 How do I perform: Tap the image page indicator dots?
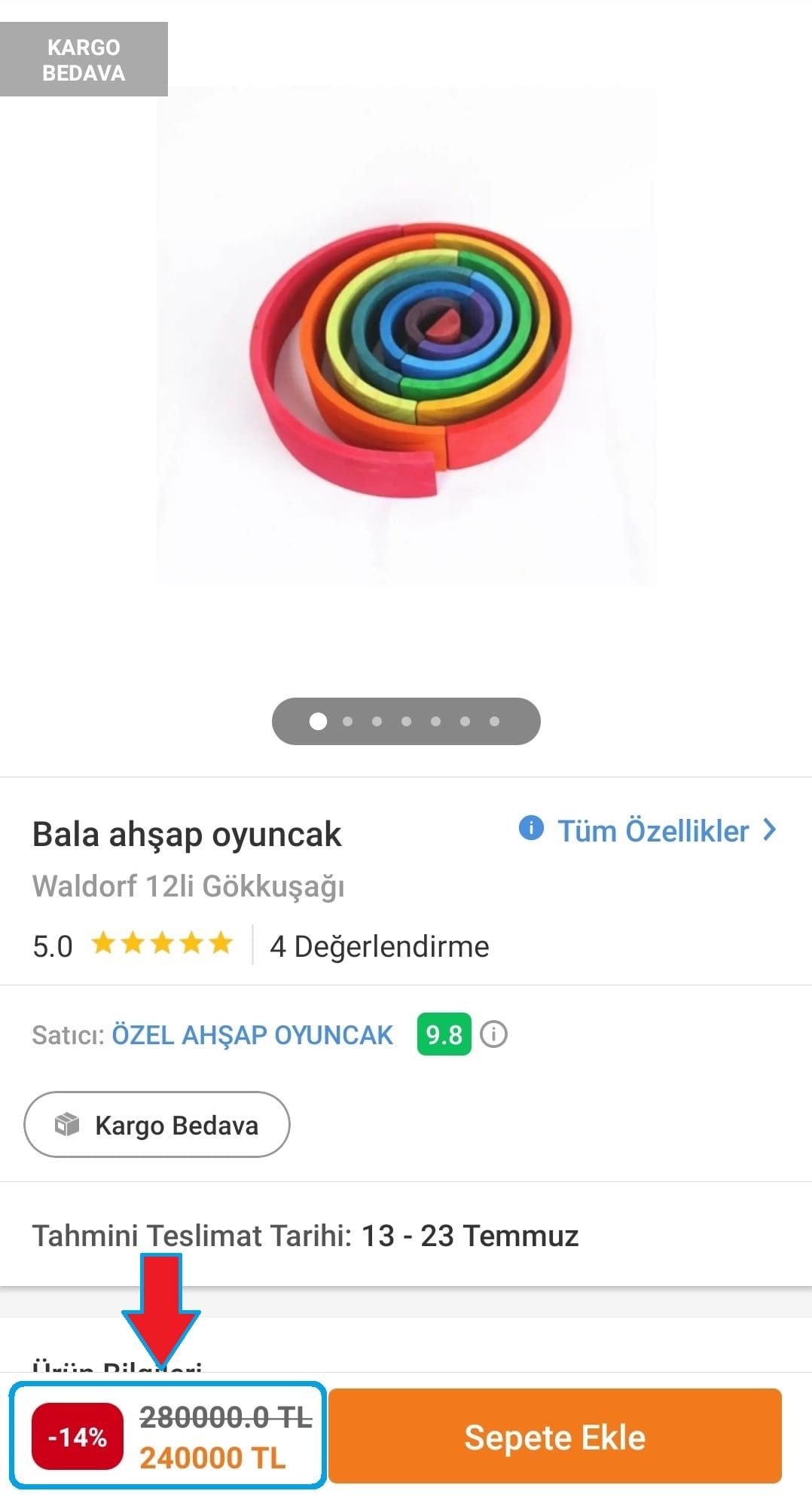coord(406,721)
